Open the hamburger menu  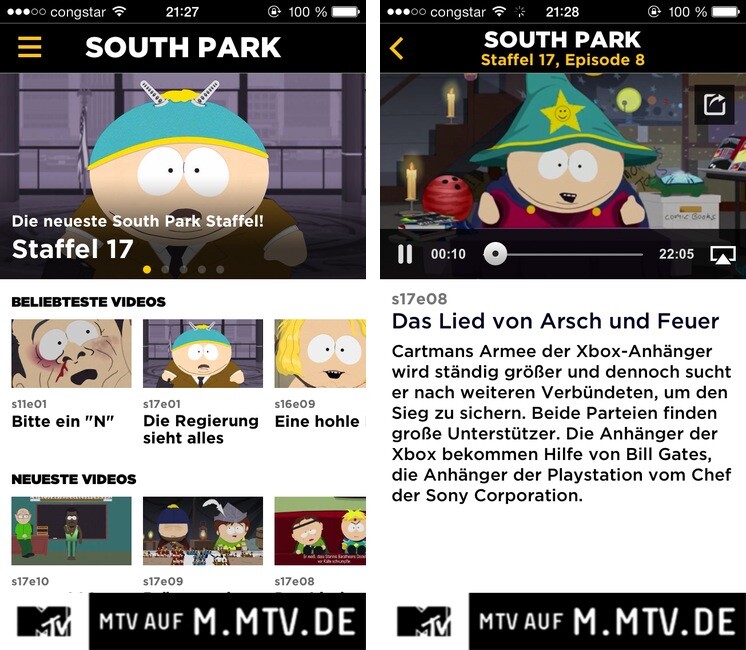(x=30, y=47)
